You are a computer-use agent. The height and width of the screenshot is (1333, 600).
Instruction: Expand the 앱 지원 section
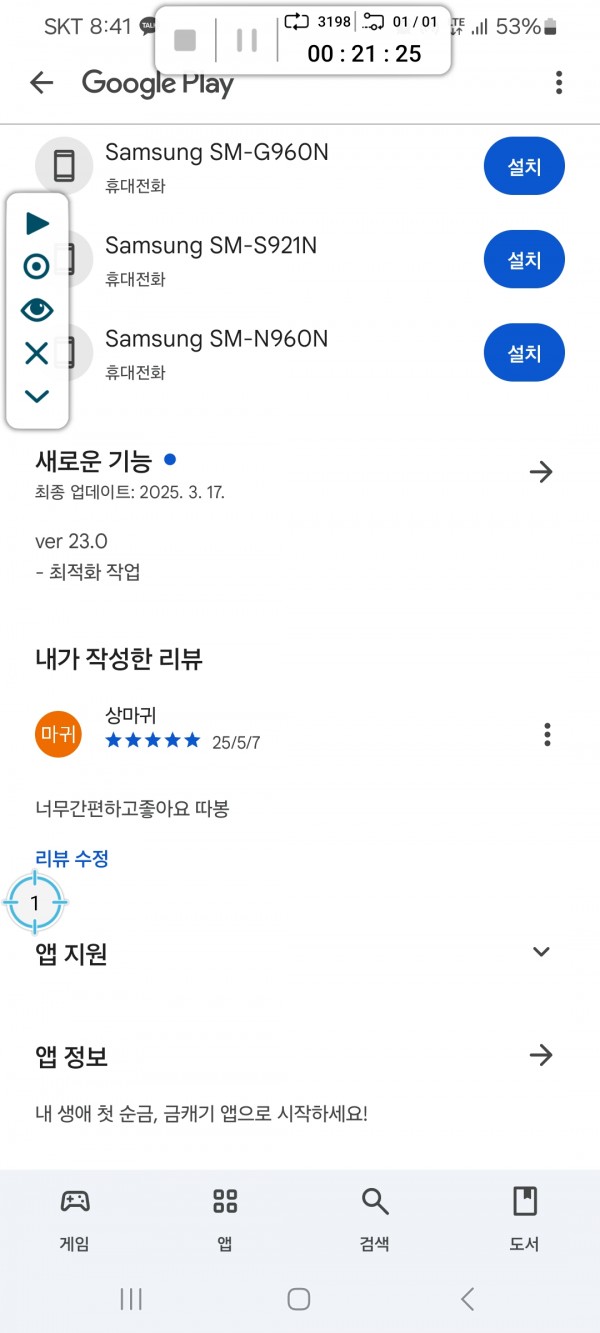(541, 952)
